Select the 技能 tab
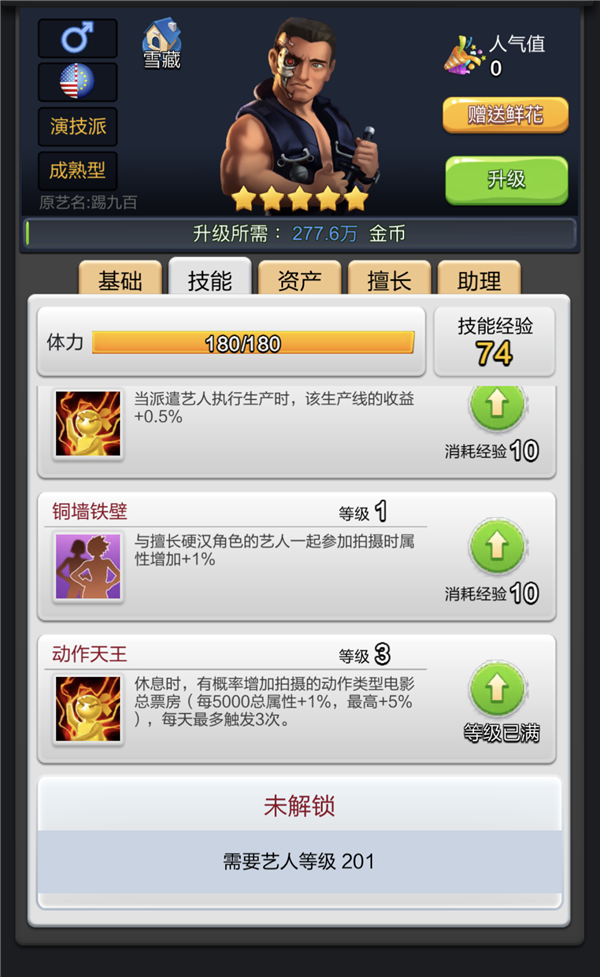The image size is (600, 977). 210,279
